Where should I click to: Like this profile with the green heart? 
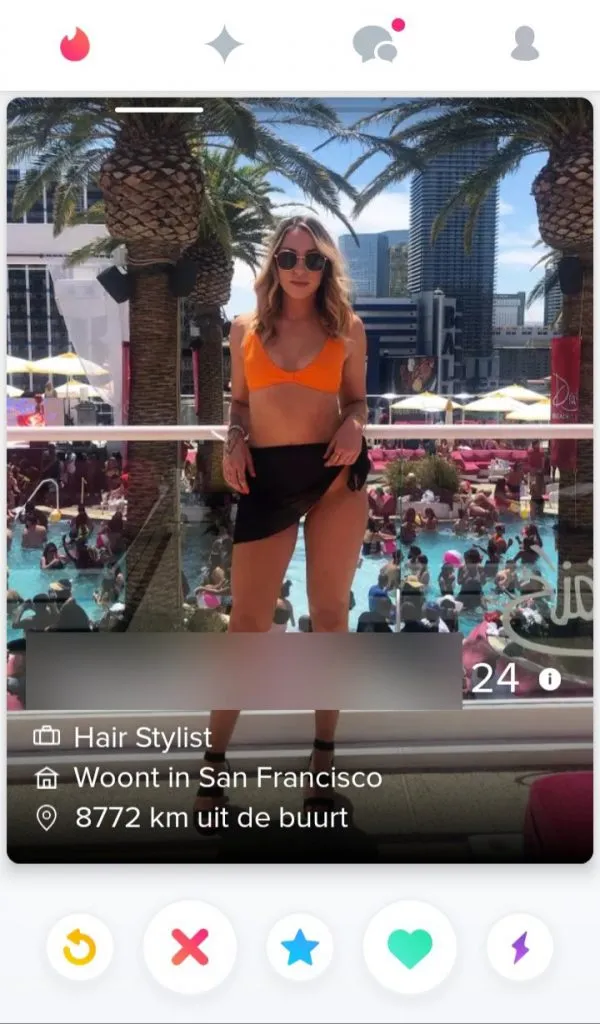[410, 947]
